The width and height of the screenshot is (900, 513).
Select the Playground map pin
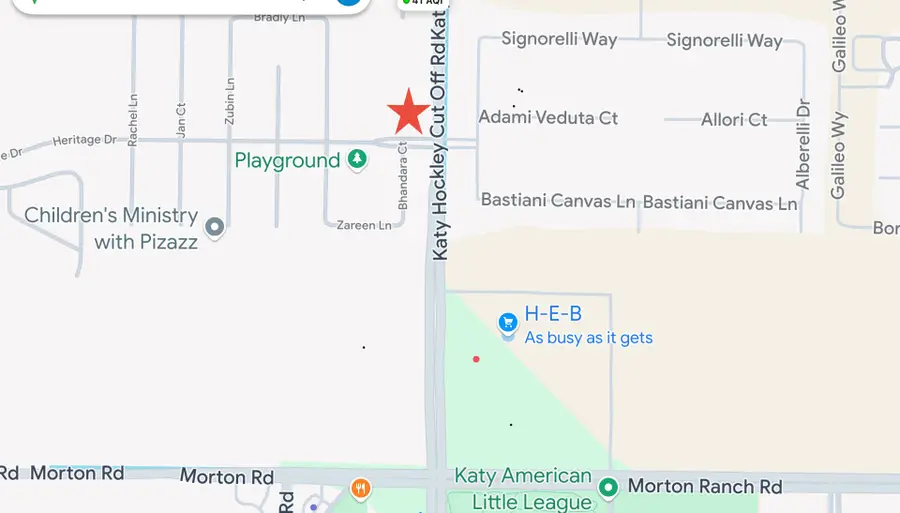[x=357, y=160]
